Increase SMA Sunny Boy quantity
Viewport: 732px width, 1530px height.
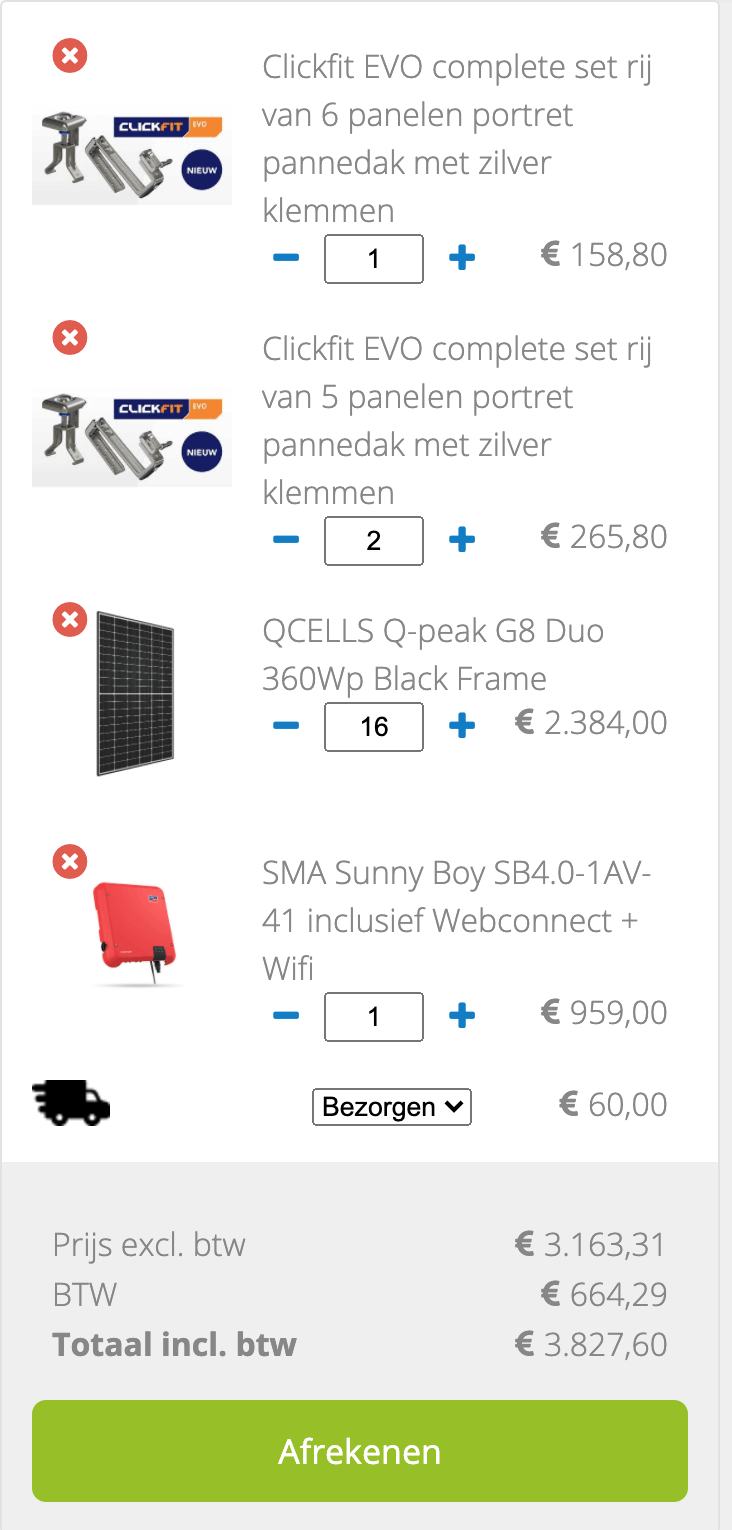[x=461, y=1016]
